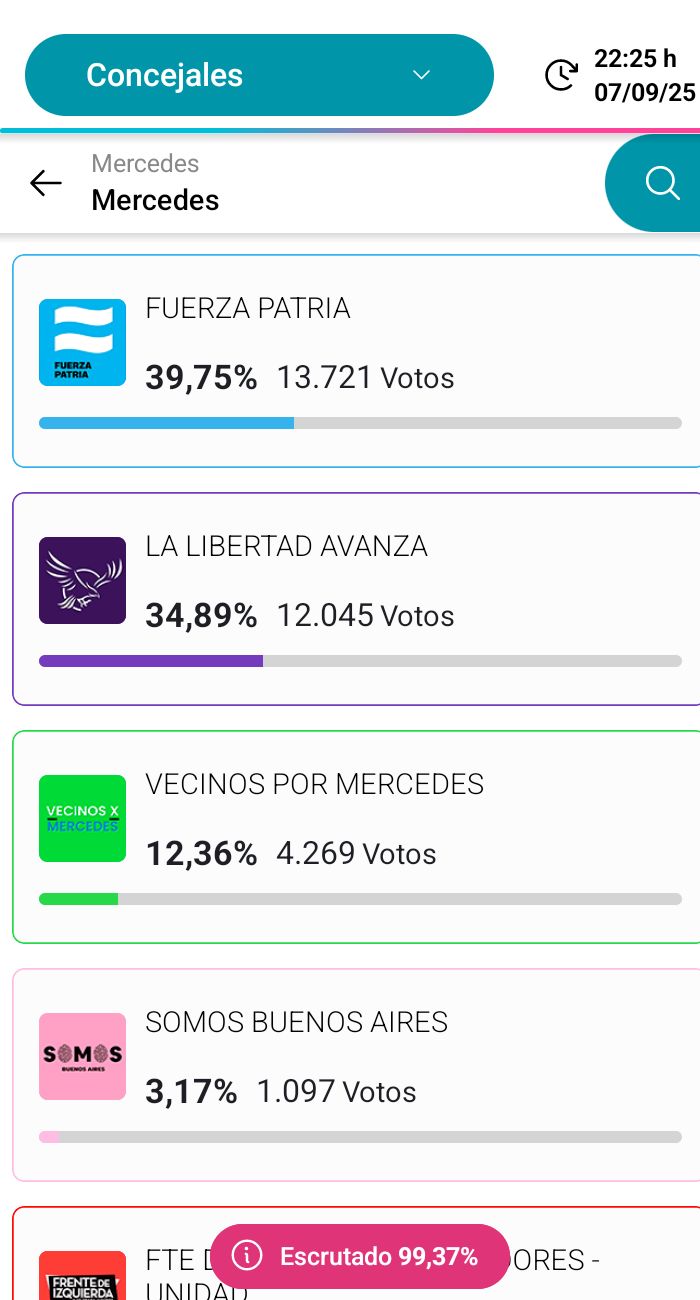Select the Vecinos por Mercedes card

(x=356, y=837)
